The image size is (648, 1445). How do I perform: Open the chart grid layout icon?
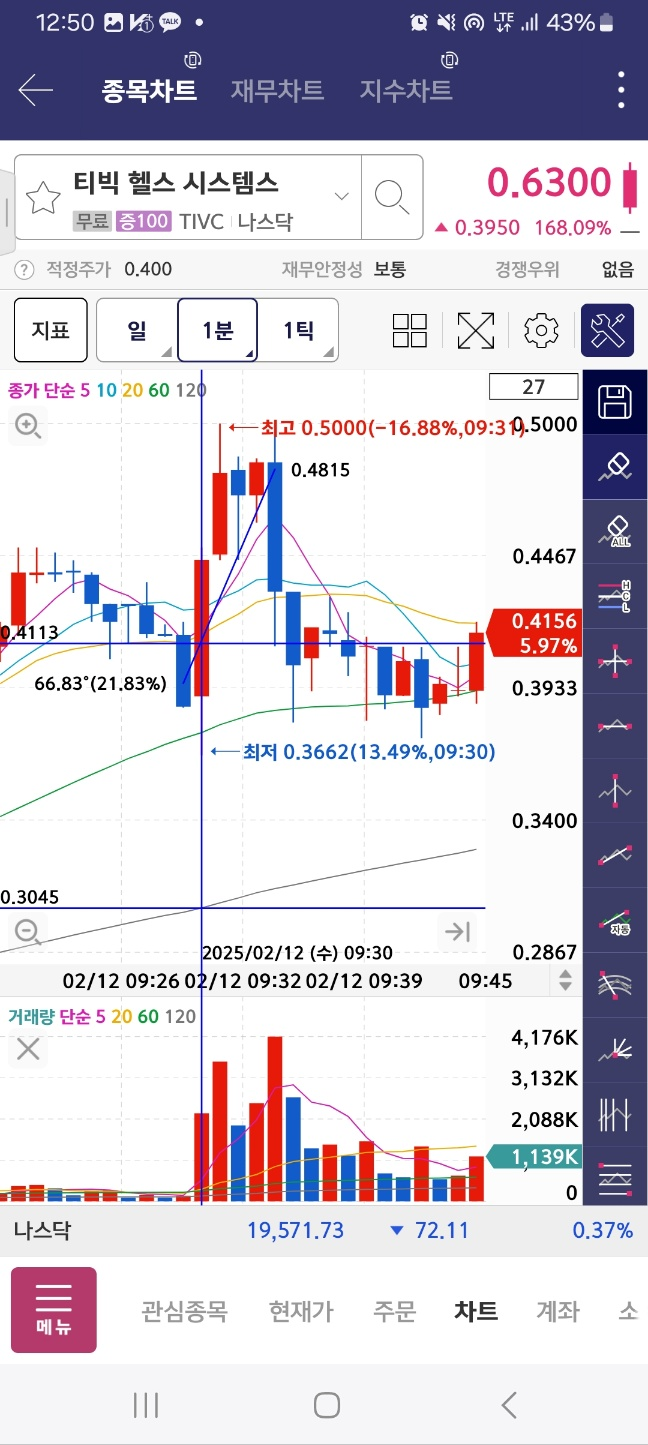click(x=410, y=331)
